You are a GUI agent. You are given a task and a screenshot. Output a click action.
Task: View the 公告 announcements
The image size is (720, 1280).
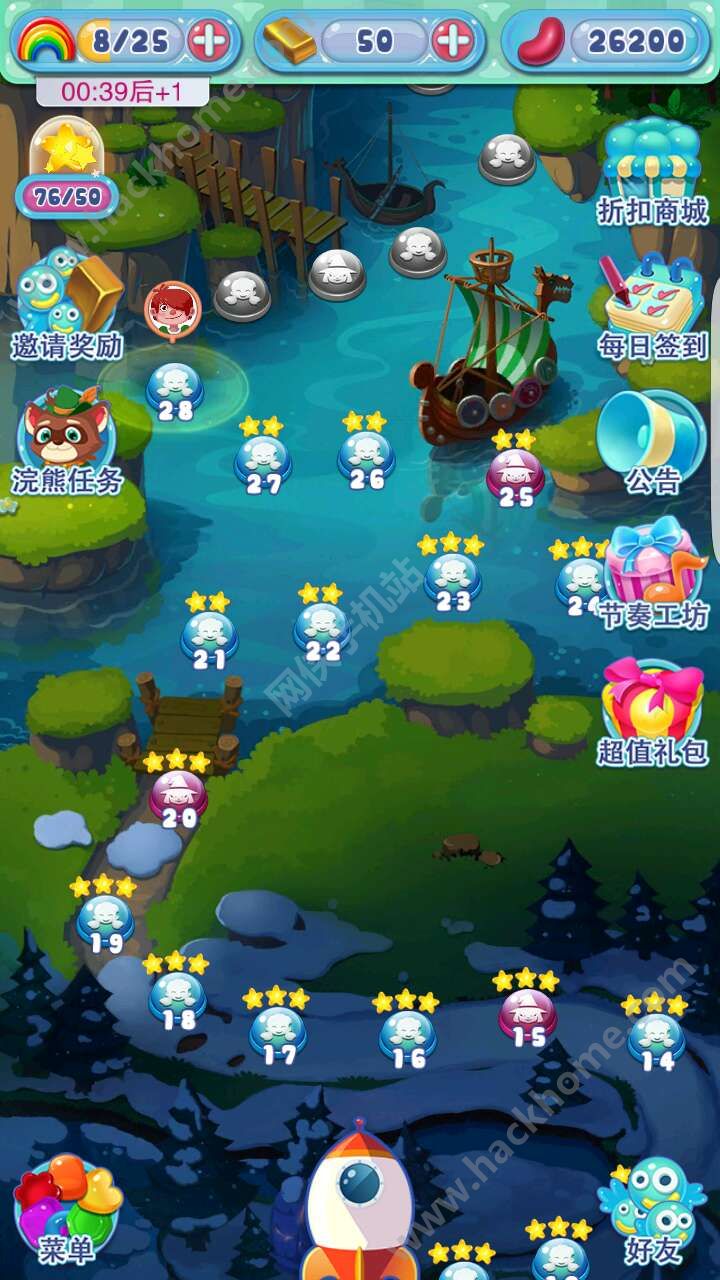[x=652, y=440]
